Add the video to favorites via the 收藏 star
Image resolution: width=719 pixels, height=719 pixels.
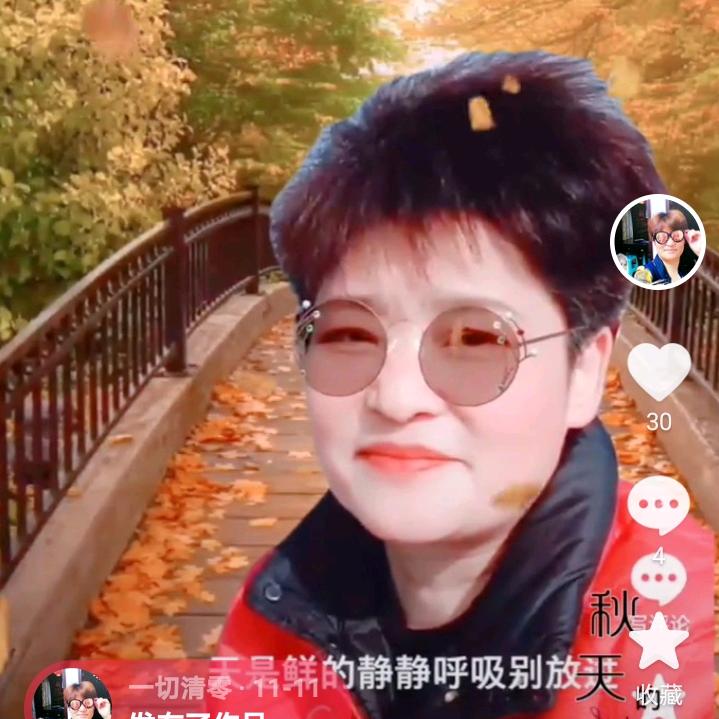click(x=659, y=642)
